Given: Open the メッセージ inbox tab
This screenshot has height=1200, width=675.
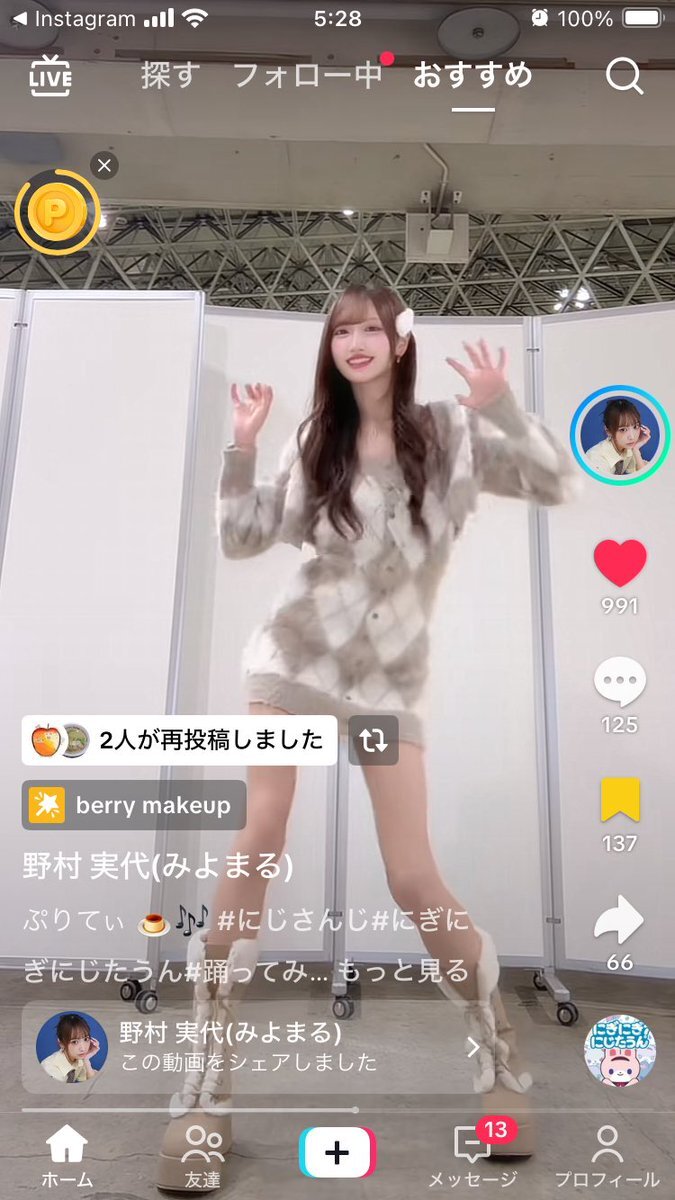Looking at the screenshot, I should pyautogui.click(x=472, y=1157).
